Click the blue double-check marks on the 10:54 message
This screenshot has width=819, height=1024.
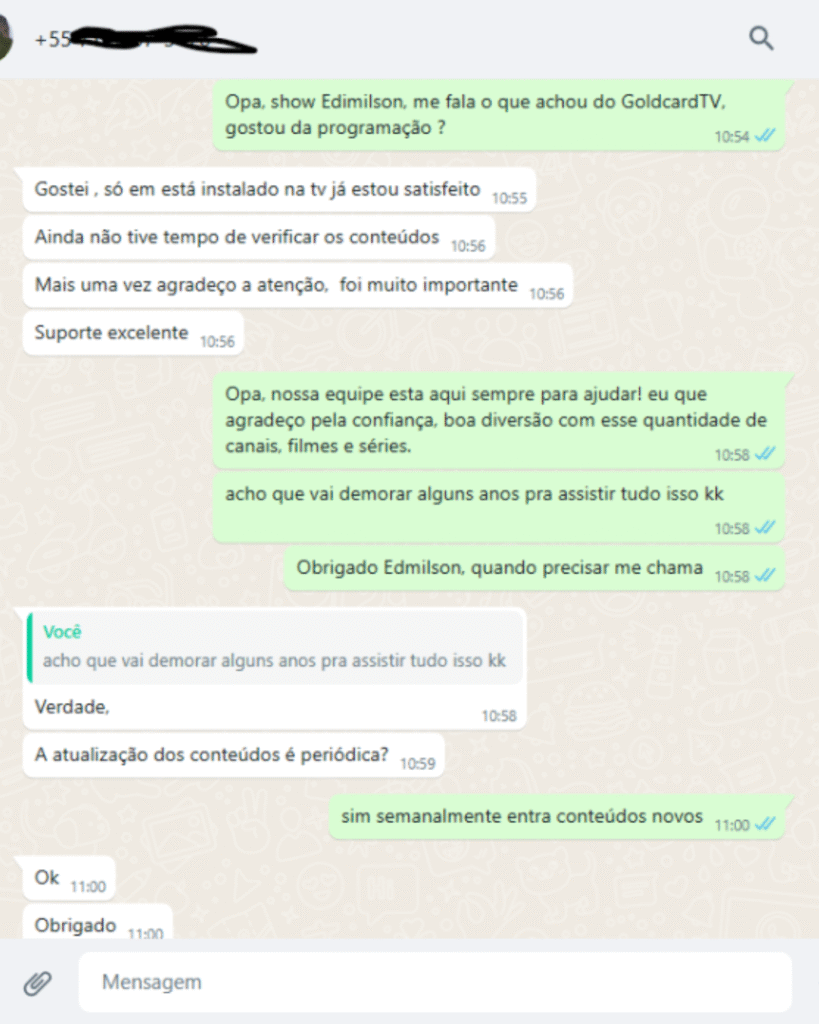click(767, 133)
